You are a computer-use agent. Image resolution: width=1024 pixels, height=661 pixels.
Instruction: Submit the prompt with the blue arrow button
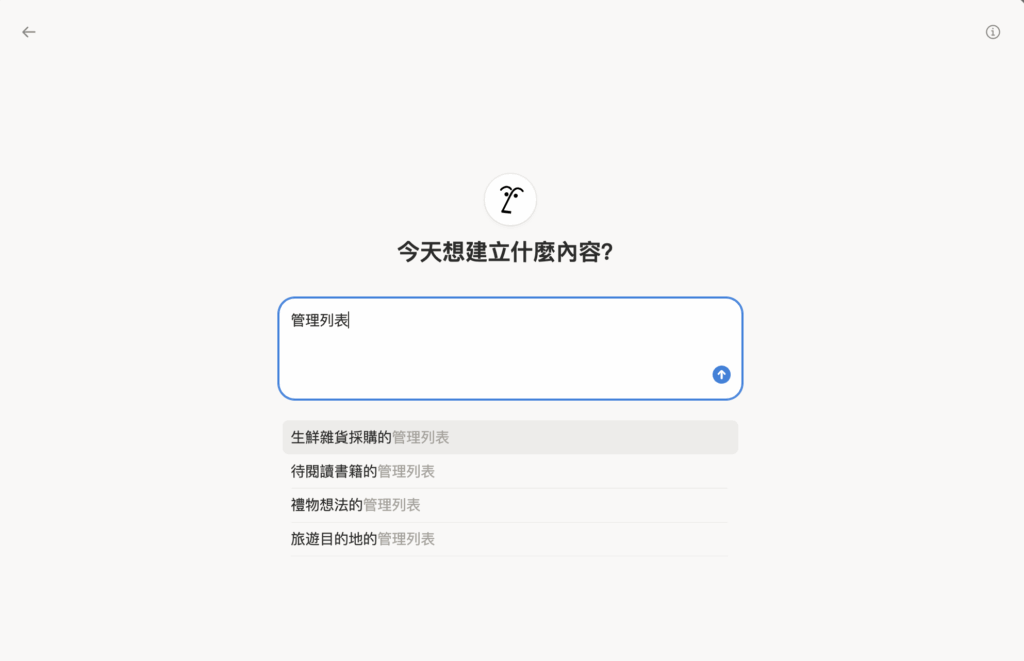[x=721, y=375]
